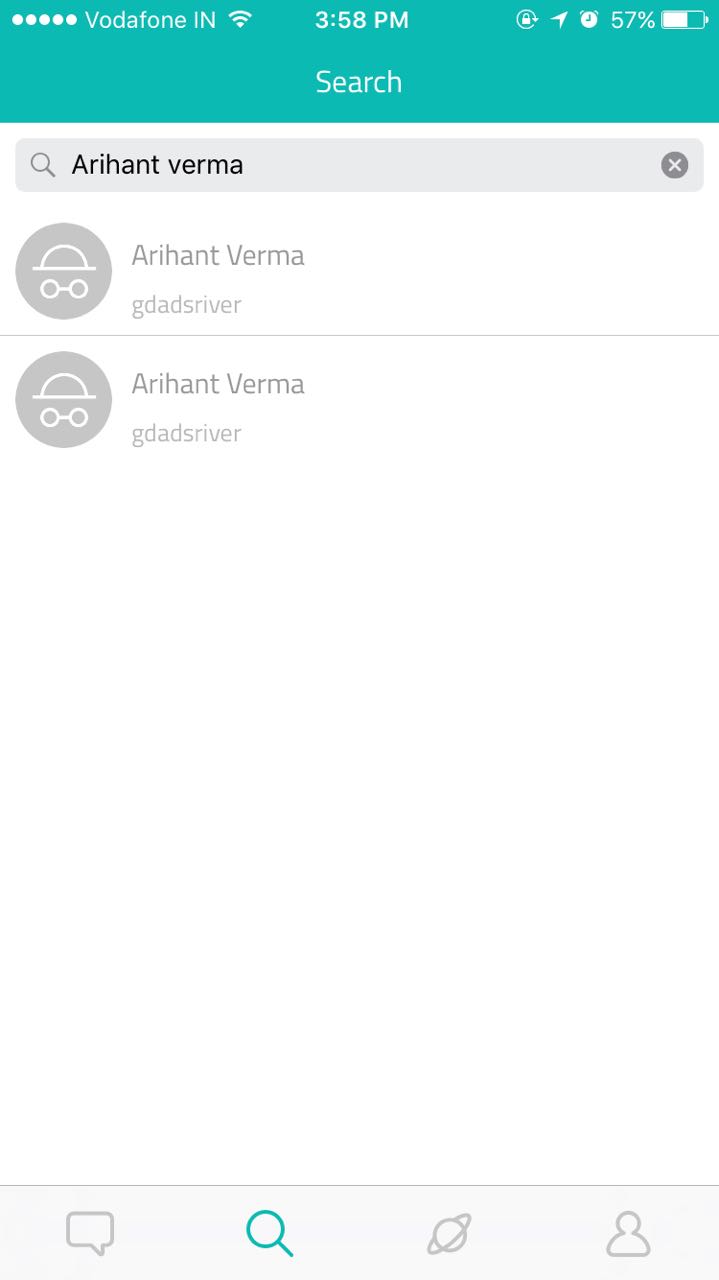The height and width of the screenshot is (1280, 719).
Task: Go to the planet explore tab
Action: click(x=449, y=1233)
